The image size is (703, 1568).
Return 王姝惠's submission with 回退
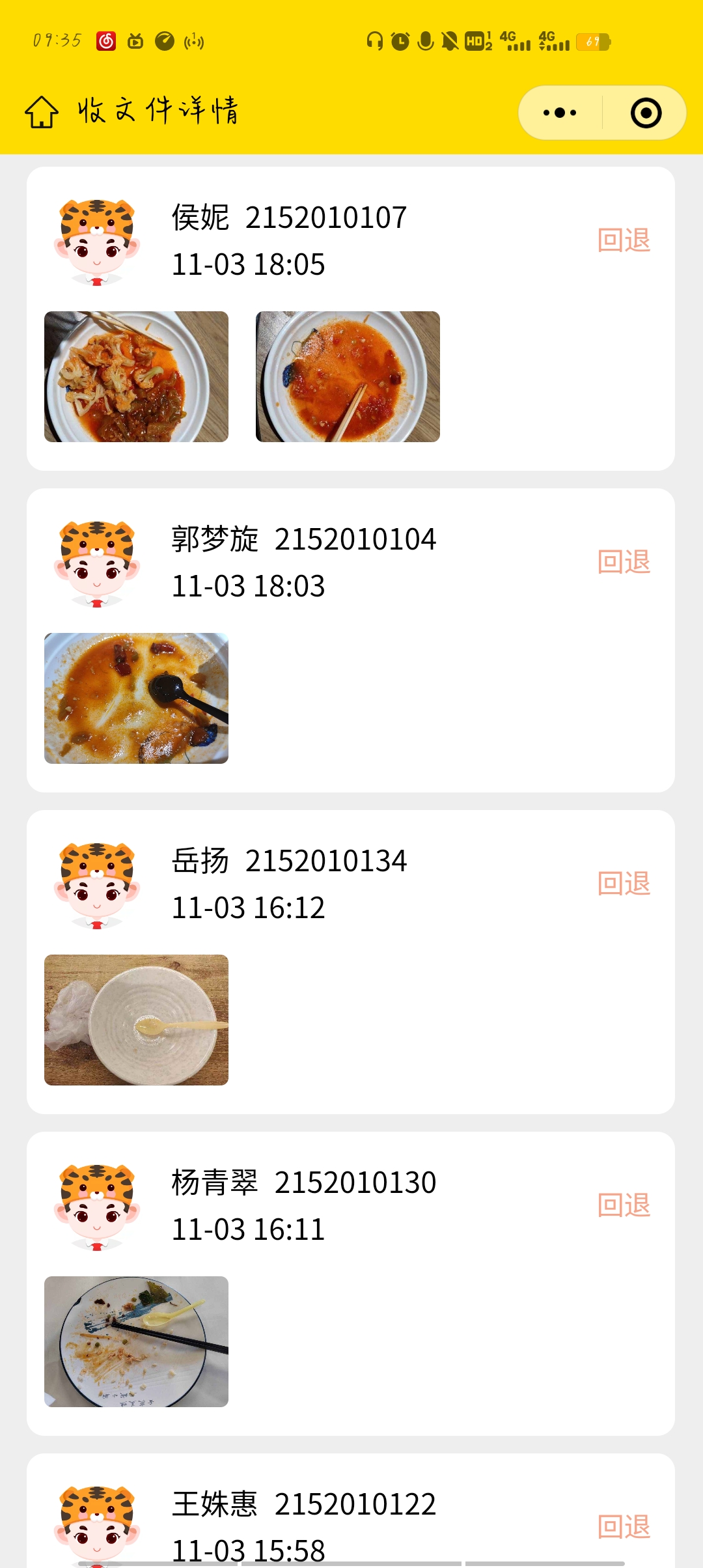(x=624, y=1527)
